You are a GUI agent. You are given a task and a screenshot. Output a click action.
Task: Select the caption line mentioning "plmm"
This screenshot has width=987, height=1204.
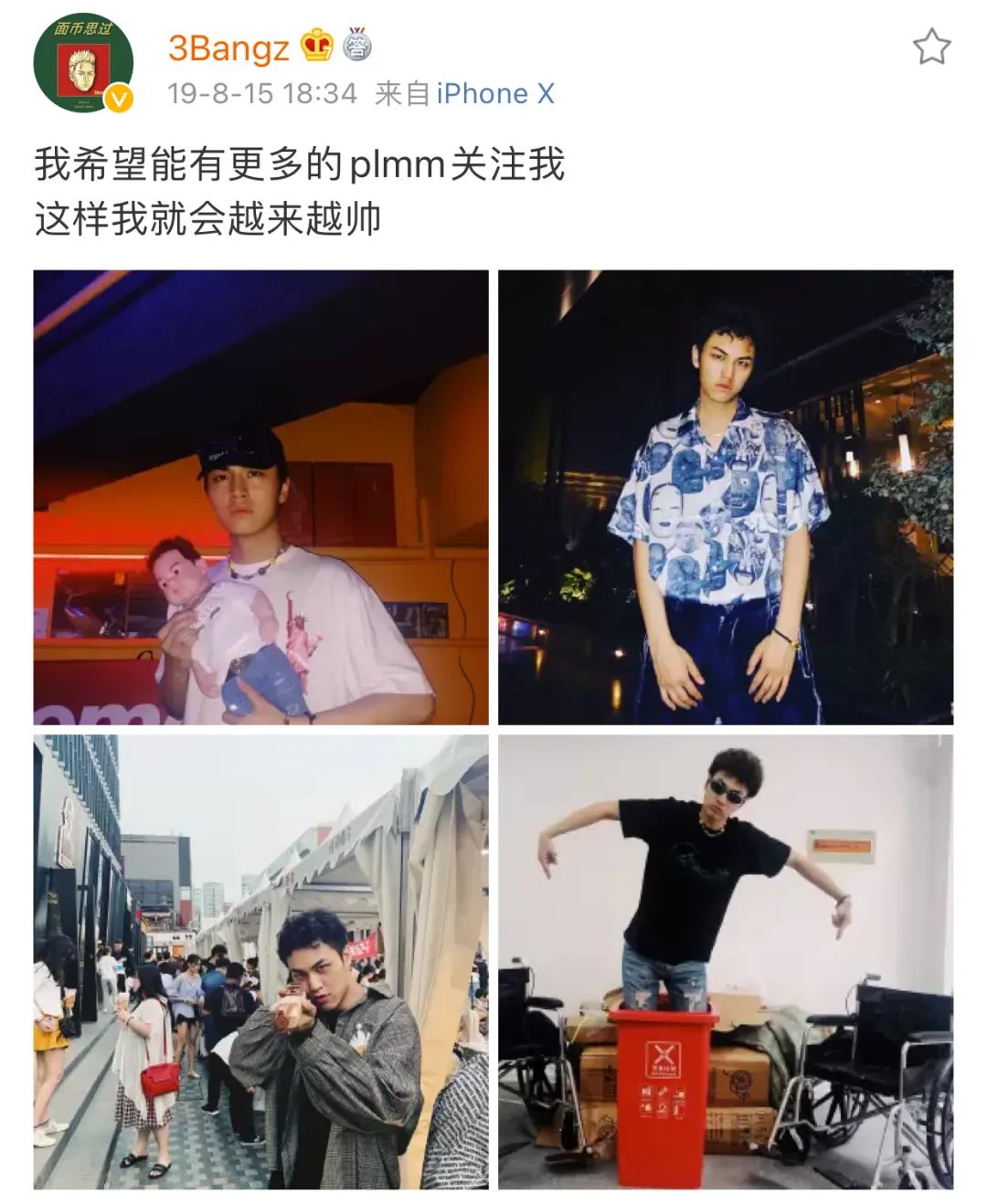point(302,163)
